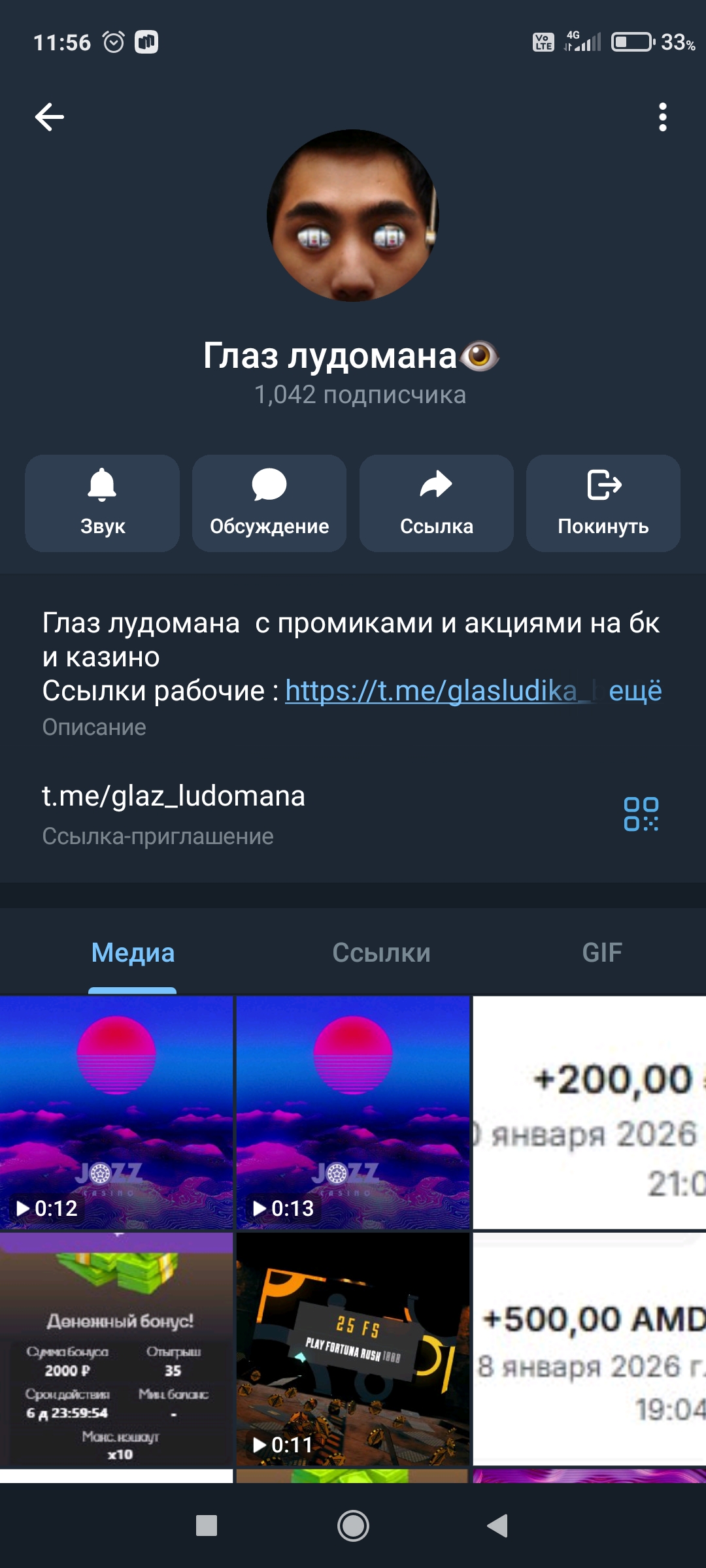This screenshot has height=1568, width=706.
Task: Tap the t.me/glaz_ludomana invite link
Action: [x=174, y=796]
